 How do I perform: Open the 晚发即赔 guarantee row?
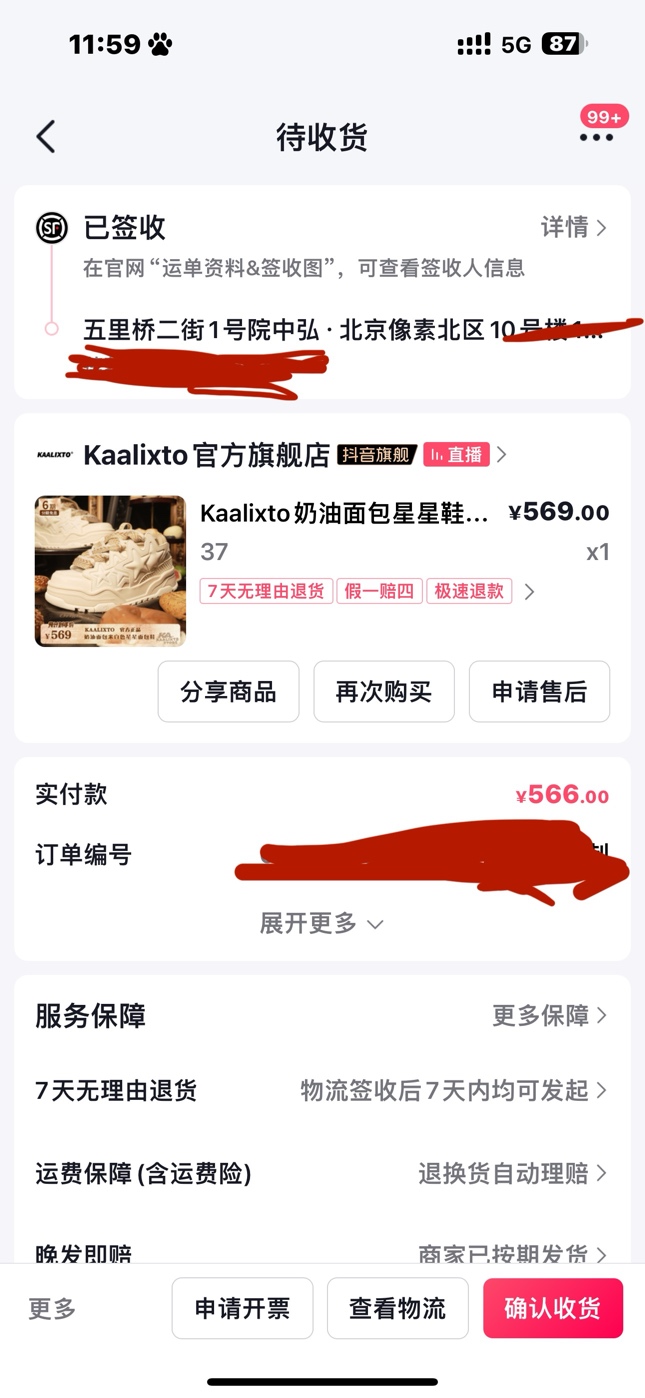pos(321,1251)
